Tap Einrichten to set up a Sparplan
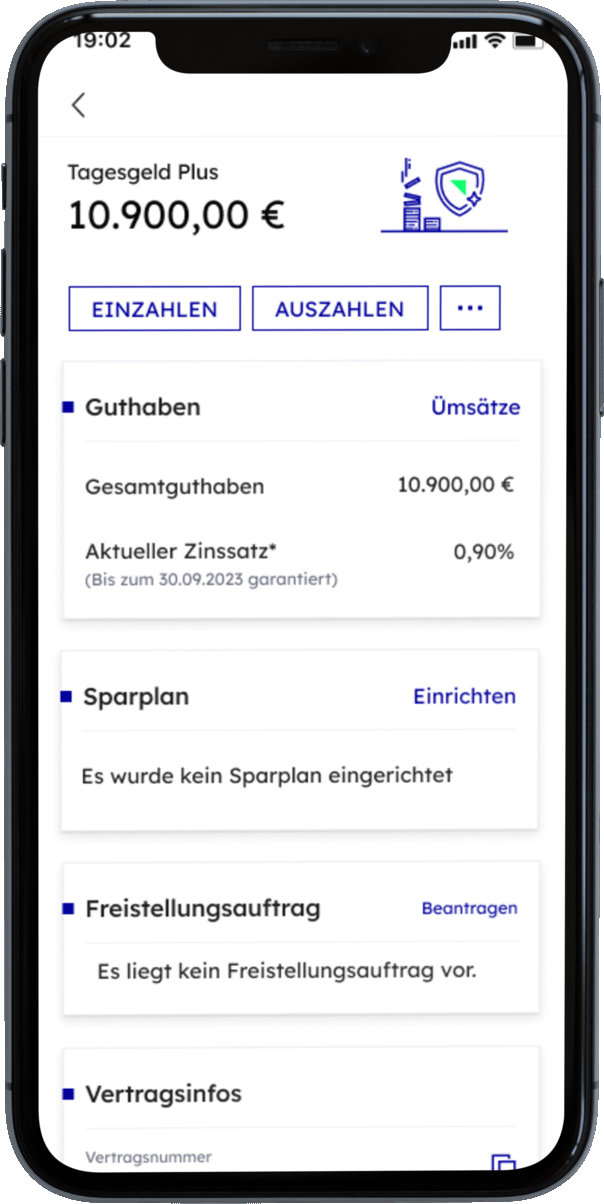Screen dimensions: 604x1204 point(464,696)
